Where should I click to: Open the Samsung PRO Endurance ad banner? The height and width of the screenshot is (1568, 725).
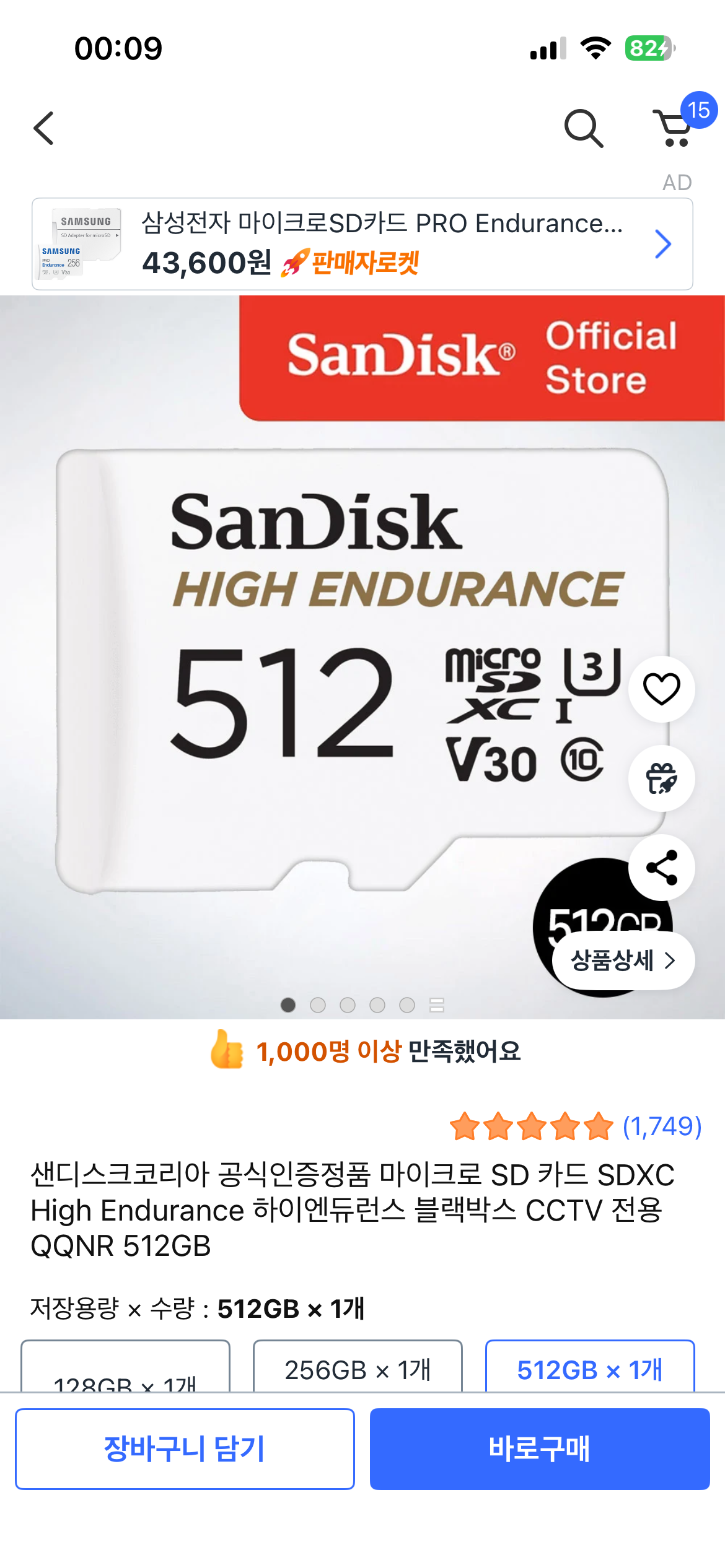[362, 244]
